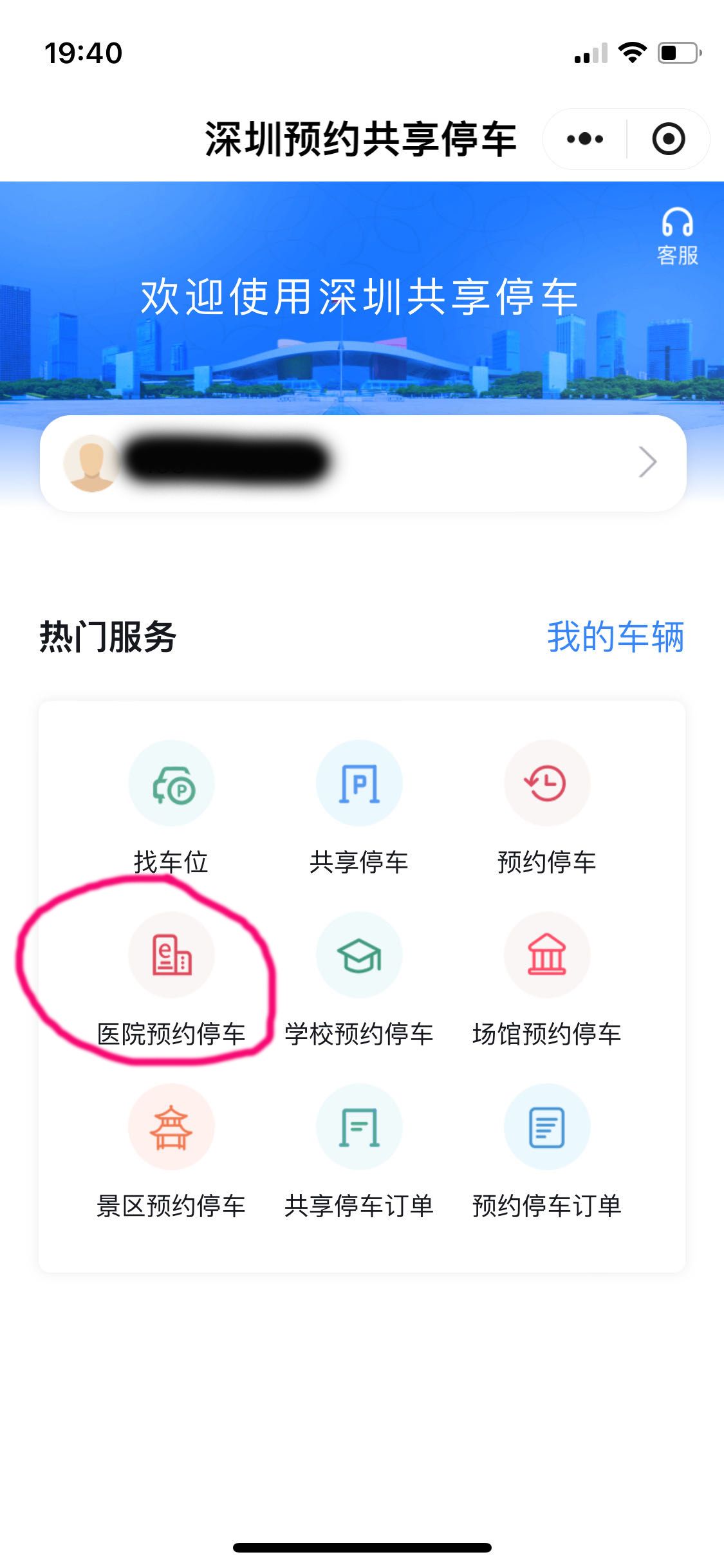This screenshot has width=724, height=1568.
Task: Open 共享停车 service
Action: tap(359, 806)
